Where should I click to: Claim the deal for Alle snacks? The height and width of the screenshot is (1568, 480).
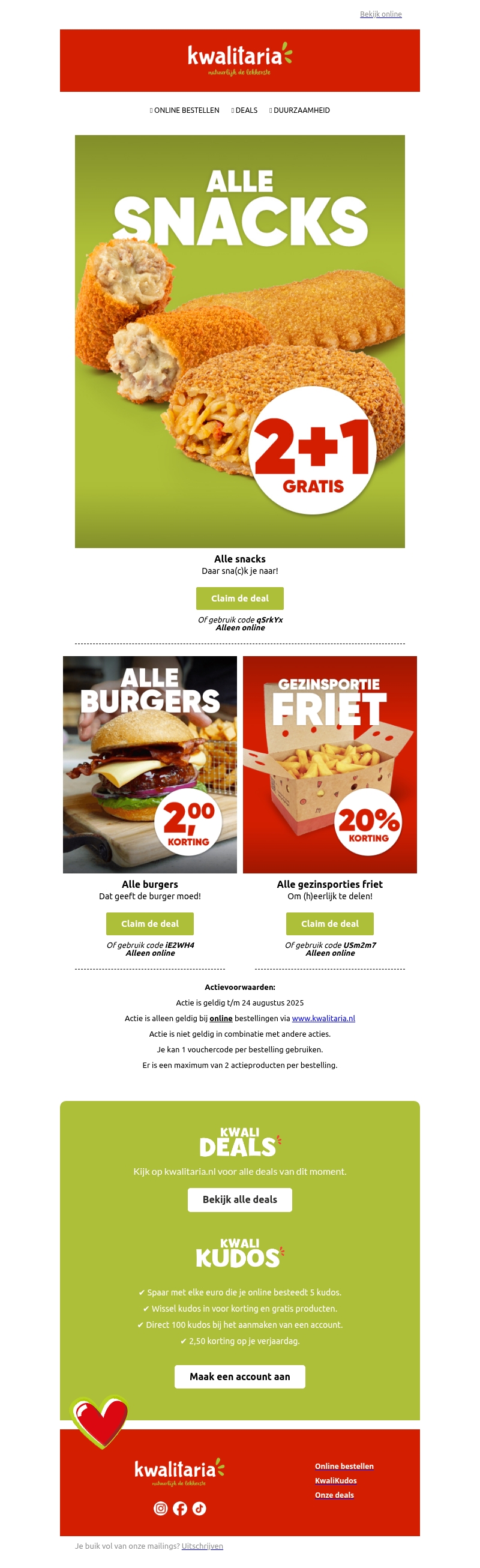(x=239, y=598)
